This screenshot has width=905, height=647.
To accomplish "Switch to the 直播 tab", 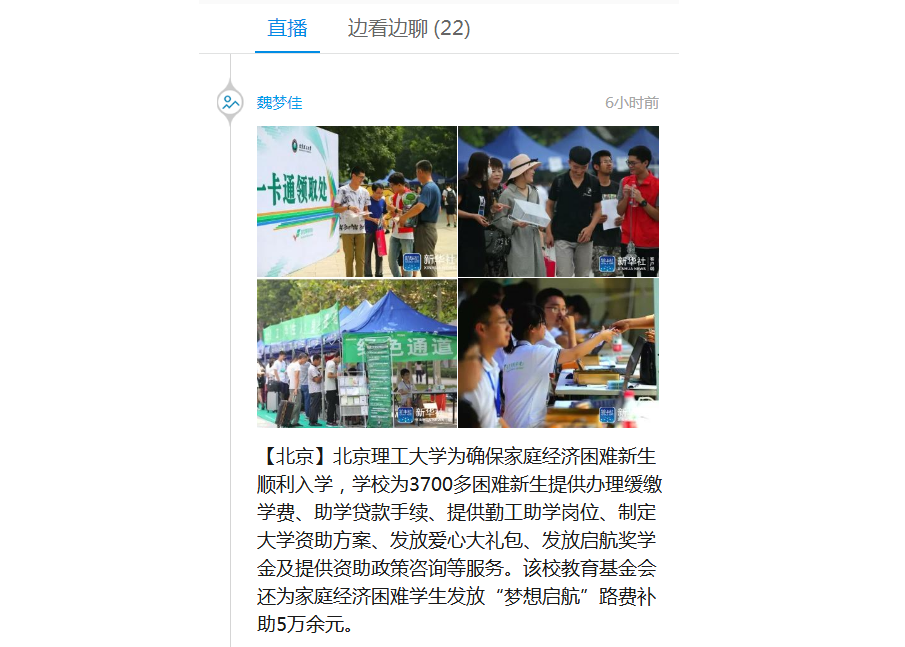I will tap(287, 28).
